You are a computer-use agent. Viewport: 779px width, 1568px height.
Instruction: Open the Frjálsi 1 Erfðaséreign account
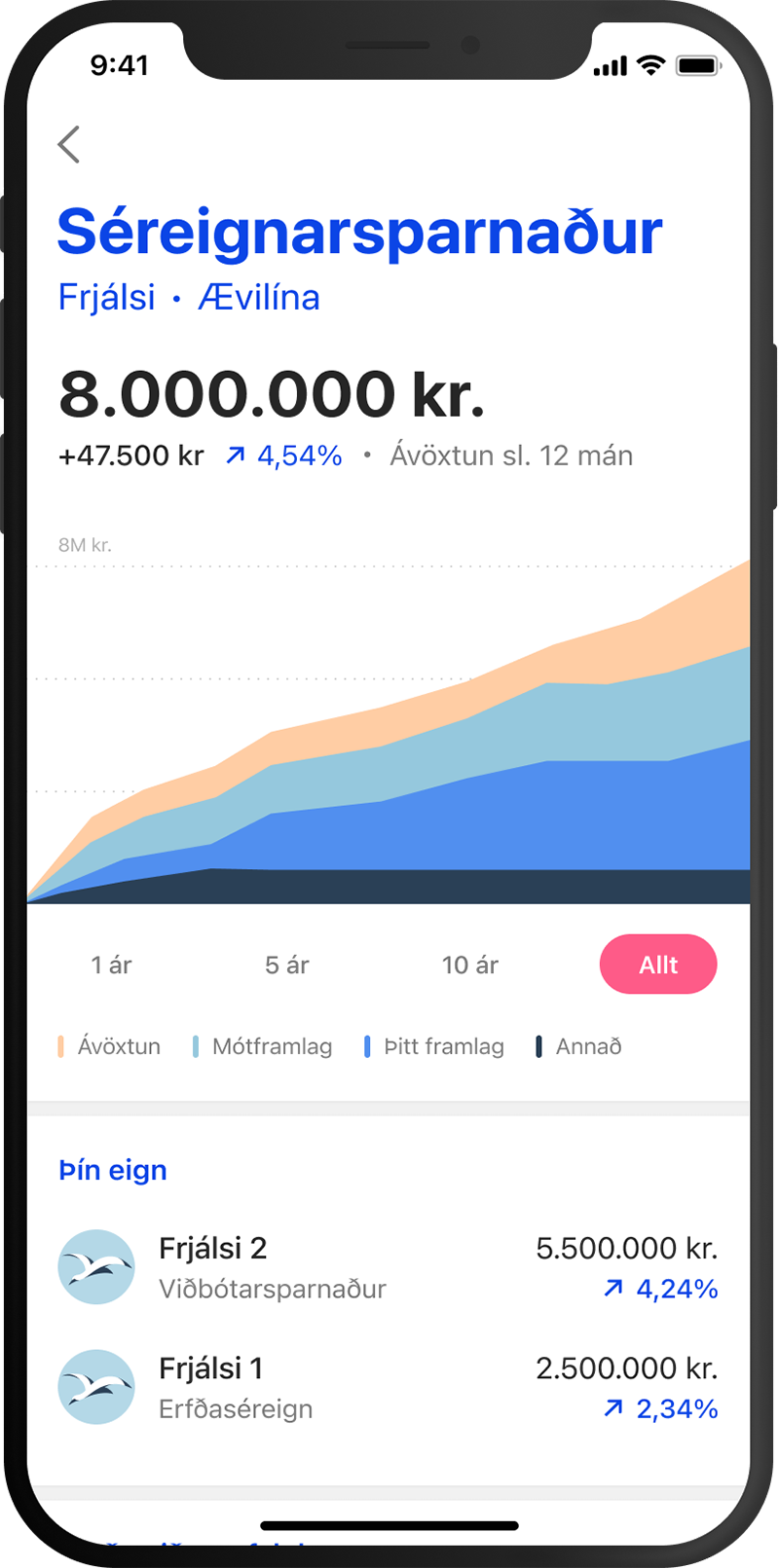click(388, 1387)
